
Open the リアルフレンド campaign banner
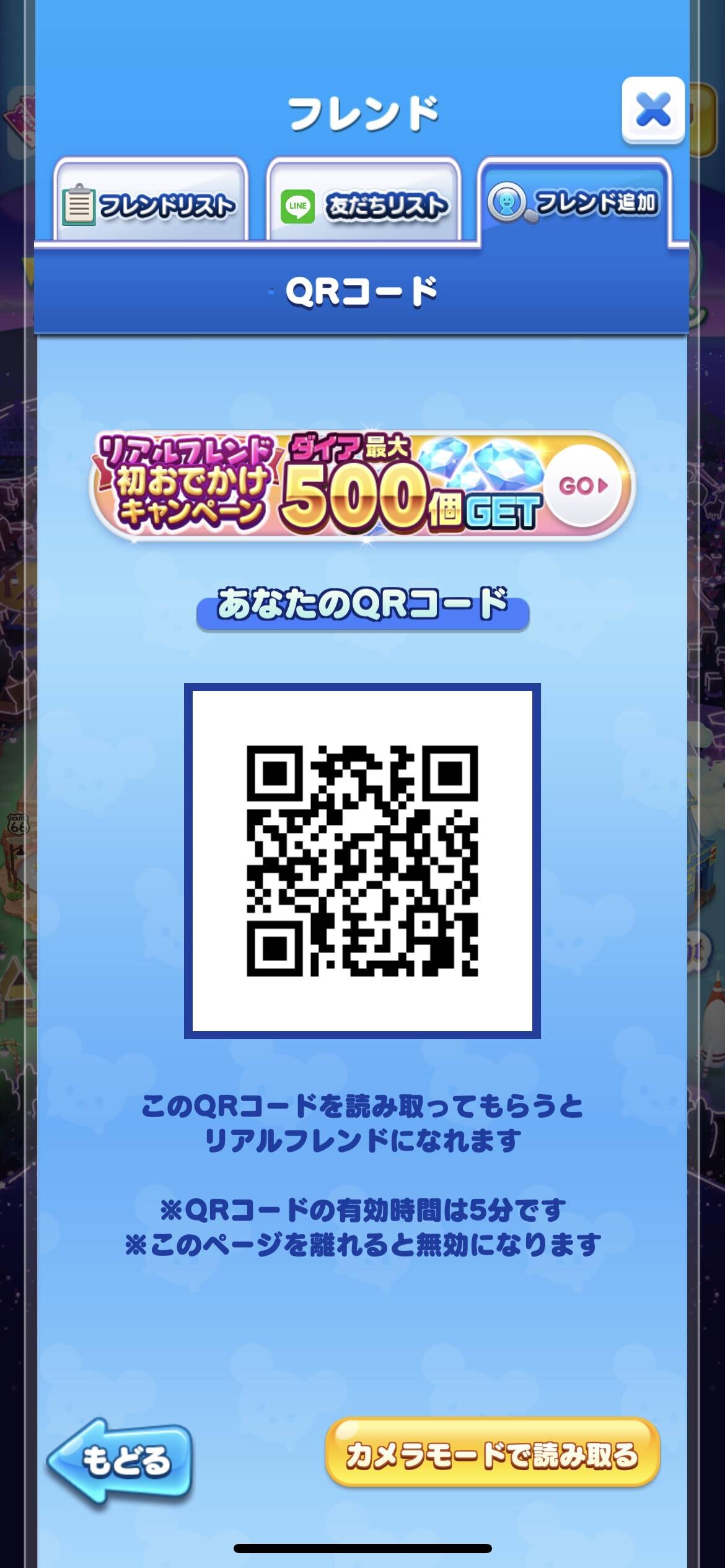click(x=362, y=486)
